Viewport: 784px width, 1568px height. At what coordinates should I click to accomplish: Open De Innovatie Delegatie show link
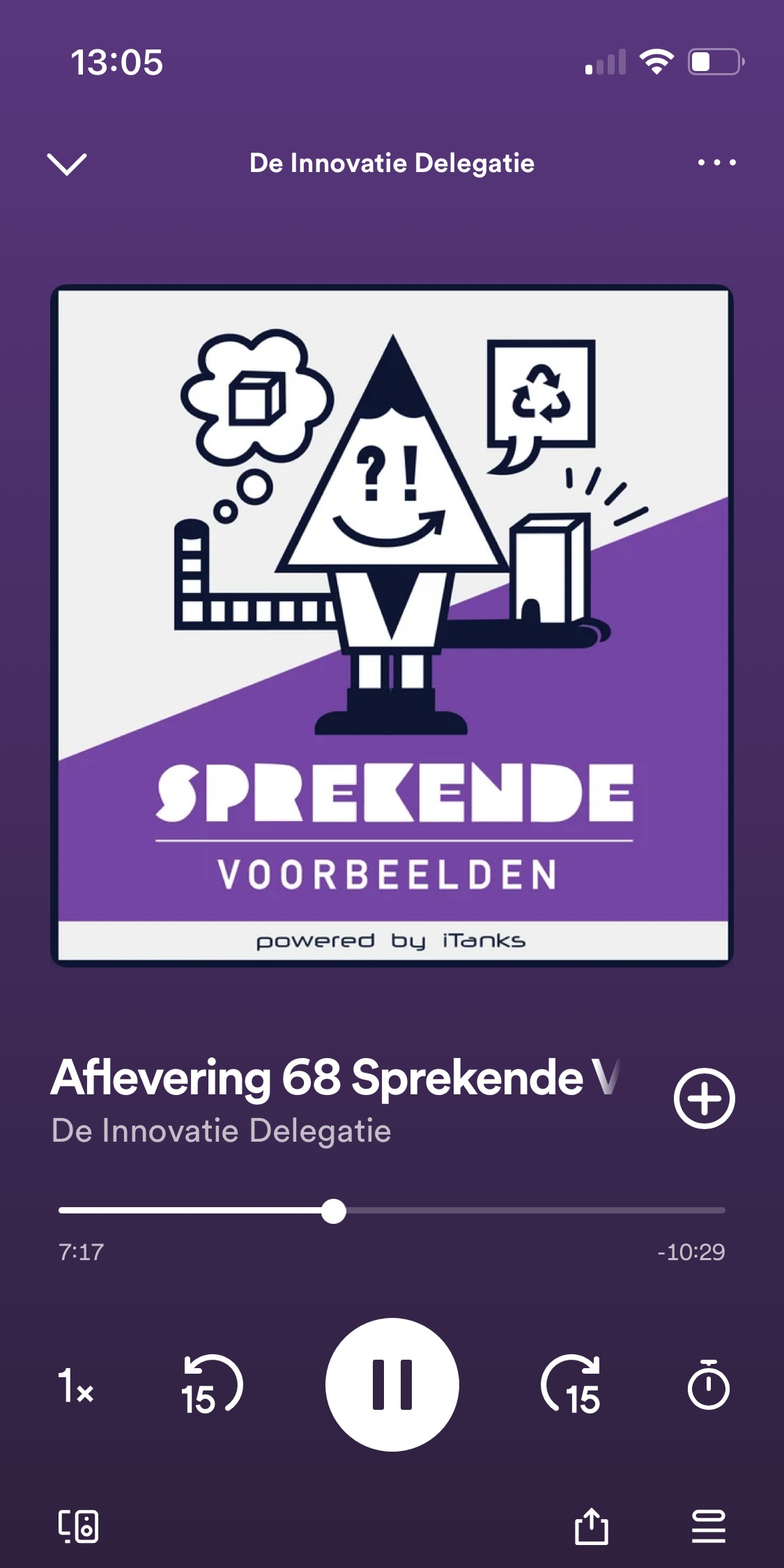click(222, 1131)
